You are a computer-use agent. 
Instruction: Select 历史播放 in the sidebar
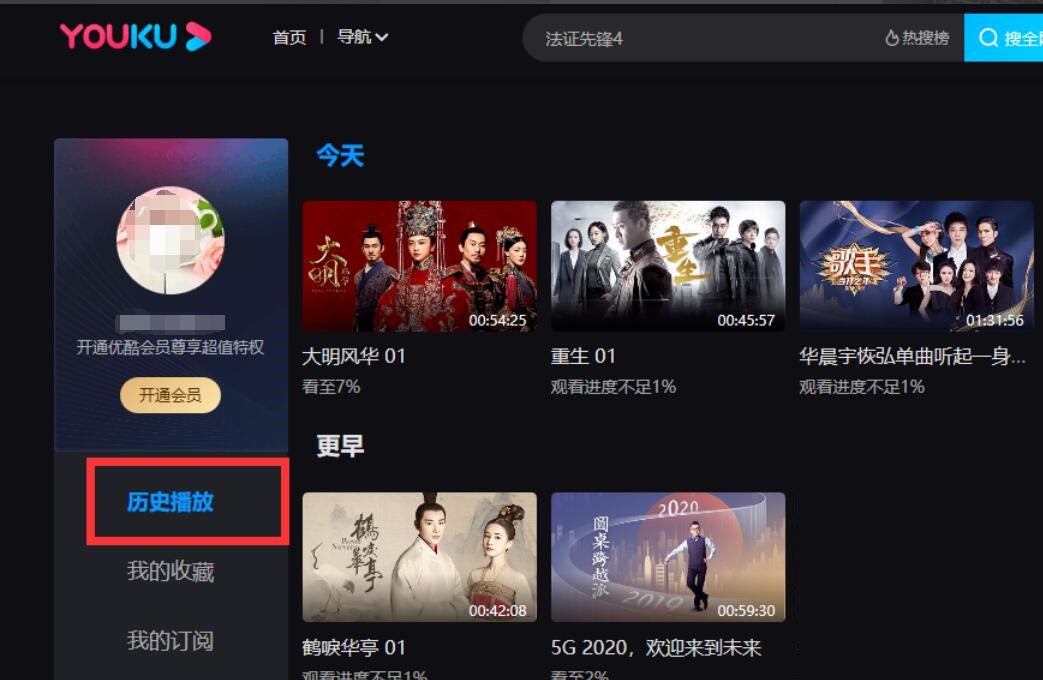point(170,502)
